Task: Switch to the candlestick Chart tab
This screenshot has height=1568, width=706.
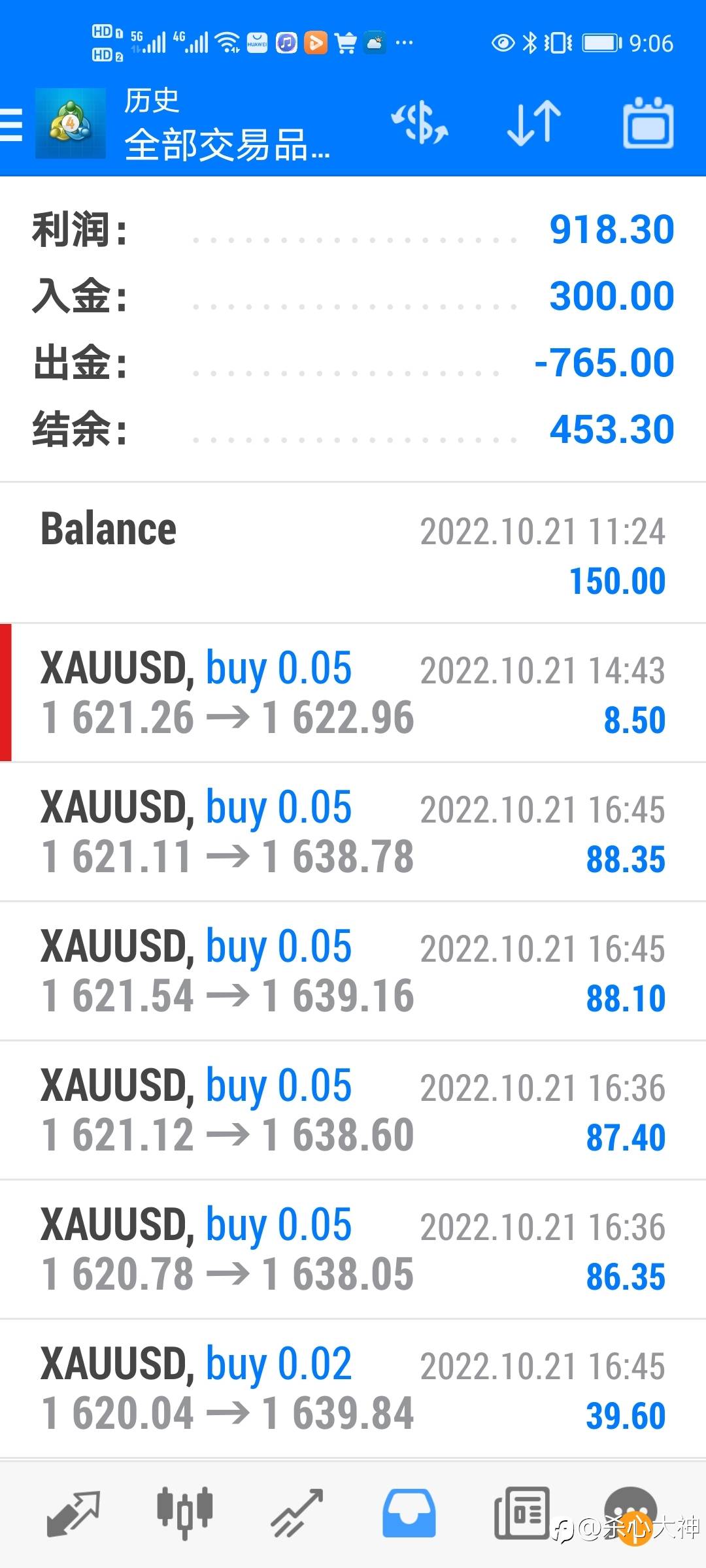Action: tap(185, 1513)
